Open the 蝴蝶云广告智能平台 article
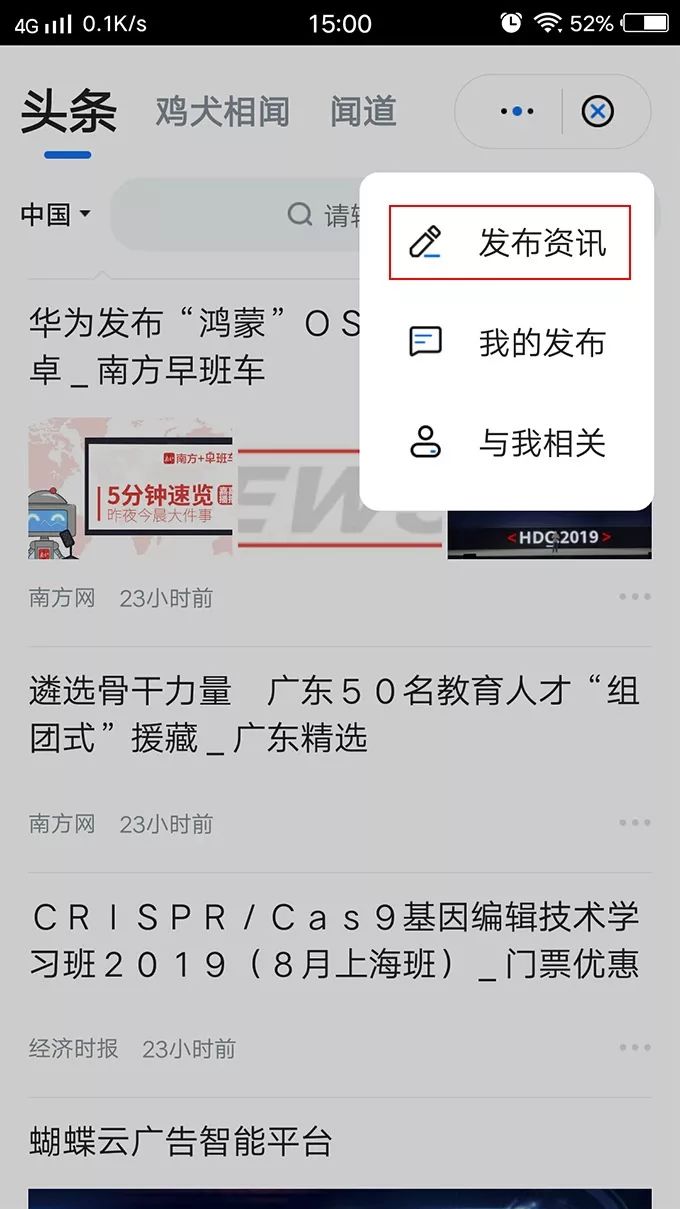 coord(180,1141)
